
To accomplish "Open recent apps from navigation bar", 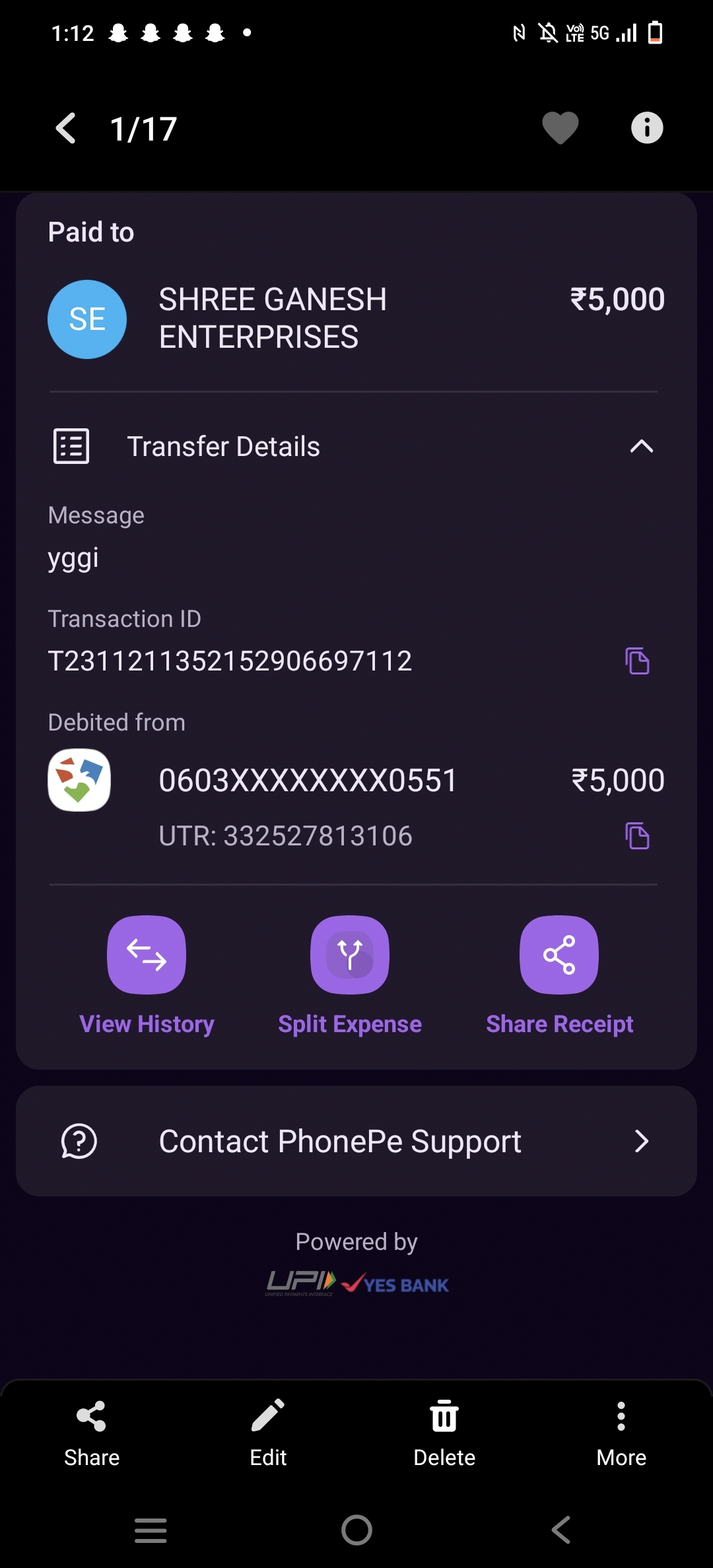I will (x=151, y=1530).
